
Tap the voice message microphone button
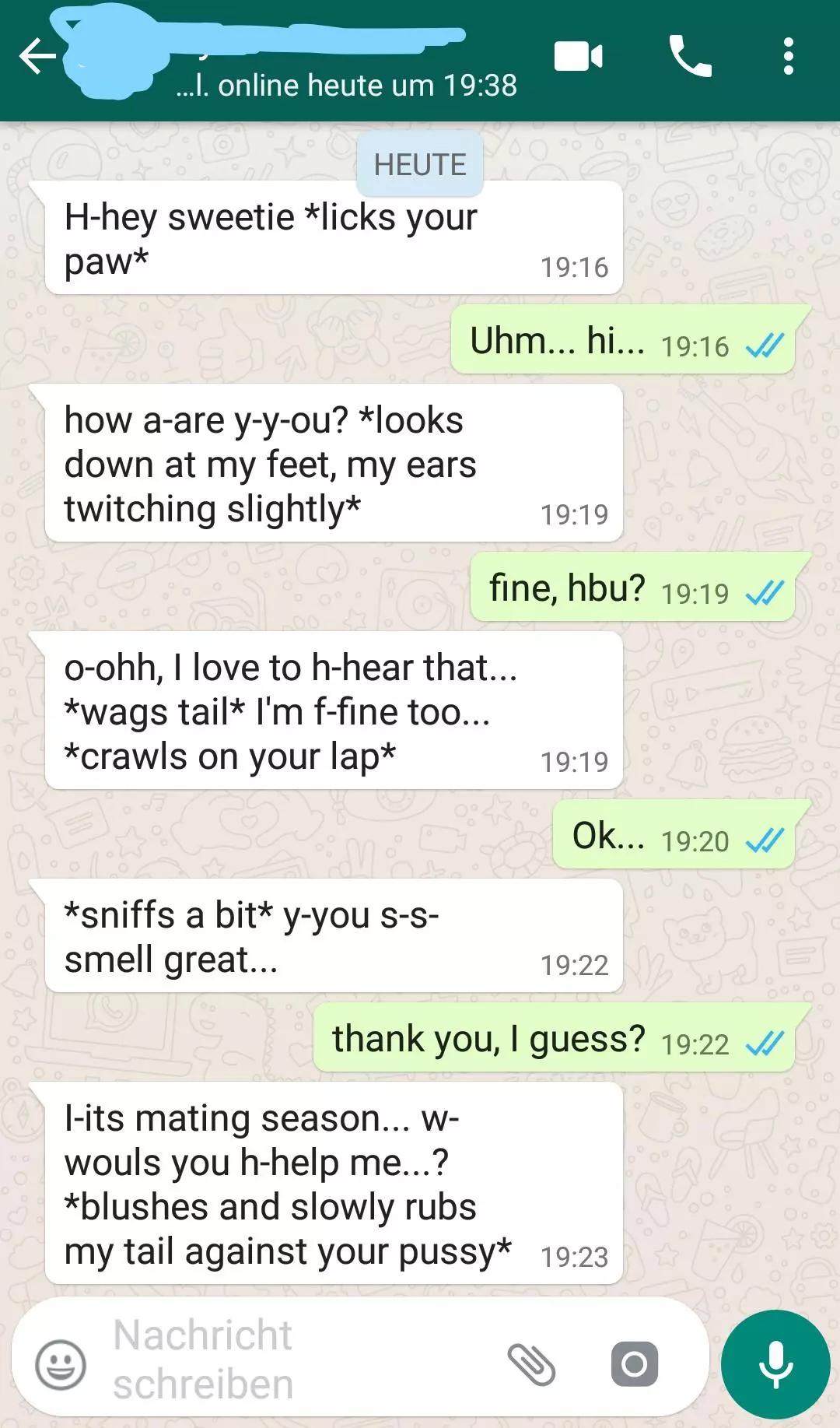775,1364
